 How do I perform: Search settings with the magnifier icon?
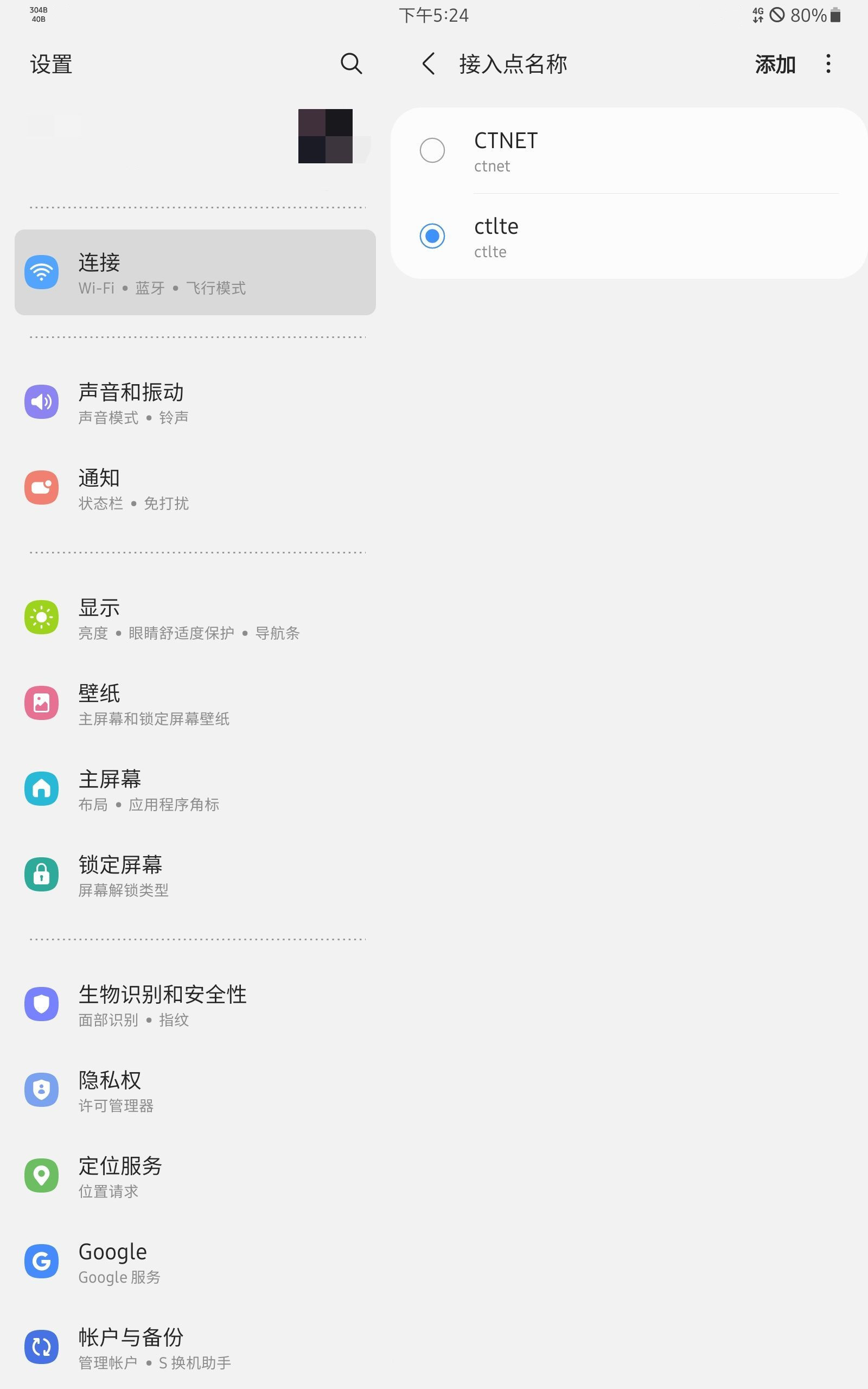click(351, 63)
